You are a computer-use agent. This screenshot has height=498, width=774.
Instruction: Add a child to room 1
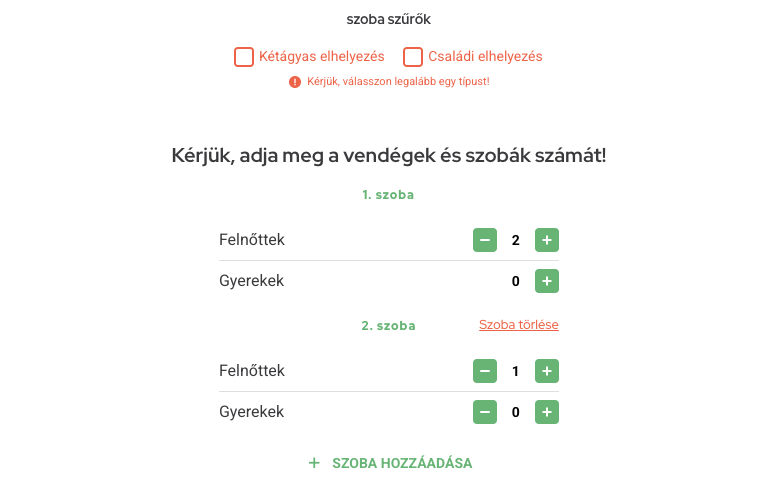[x=547, y=281]
